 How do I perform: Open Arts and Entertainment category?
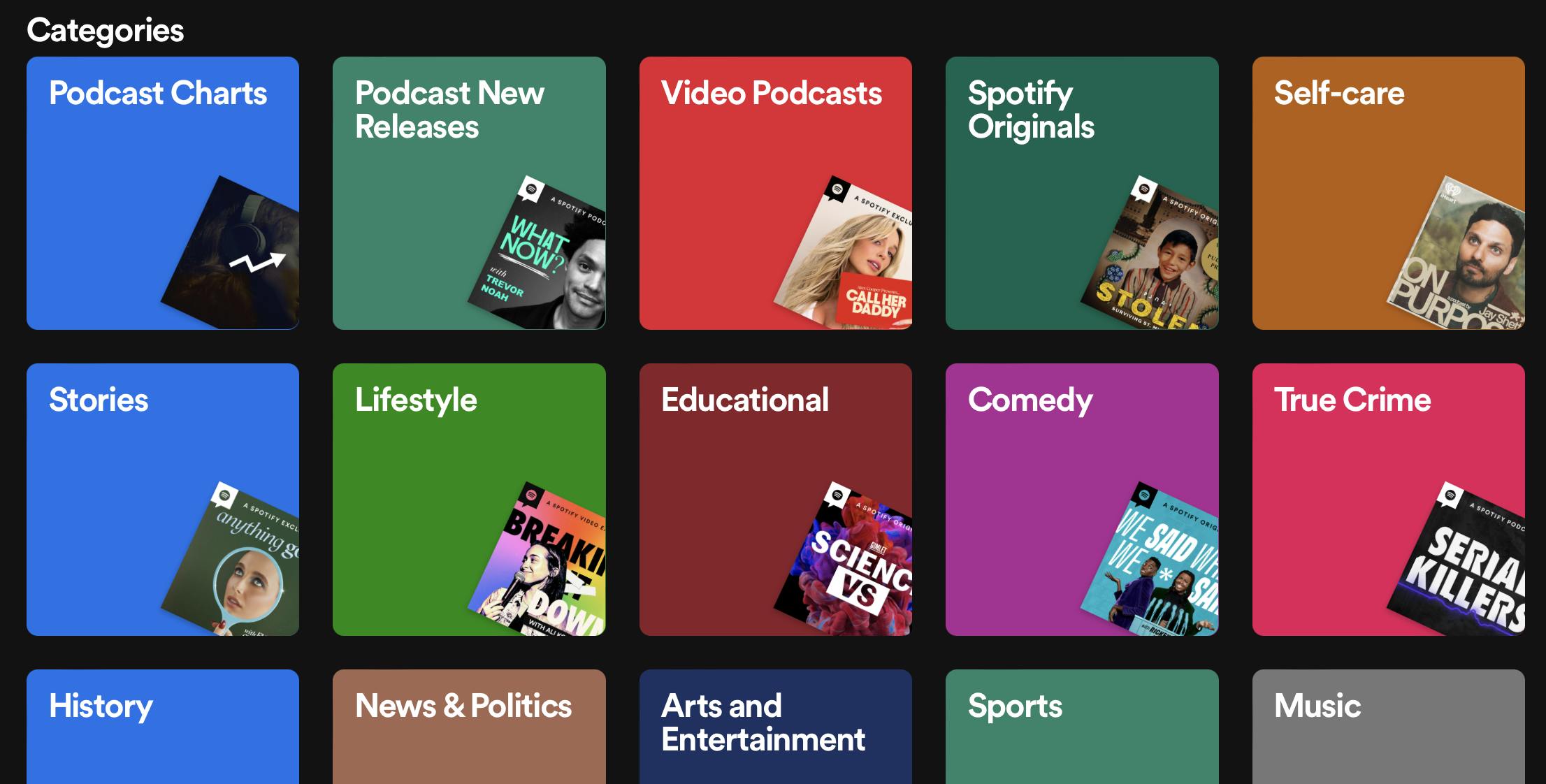click(x=775, y=727)
